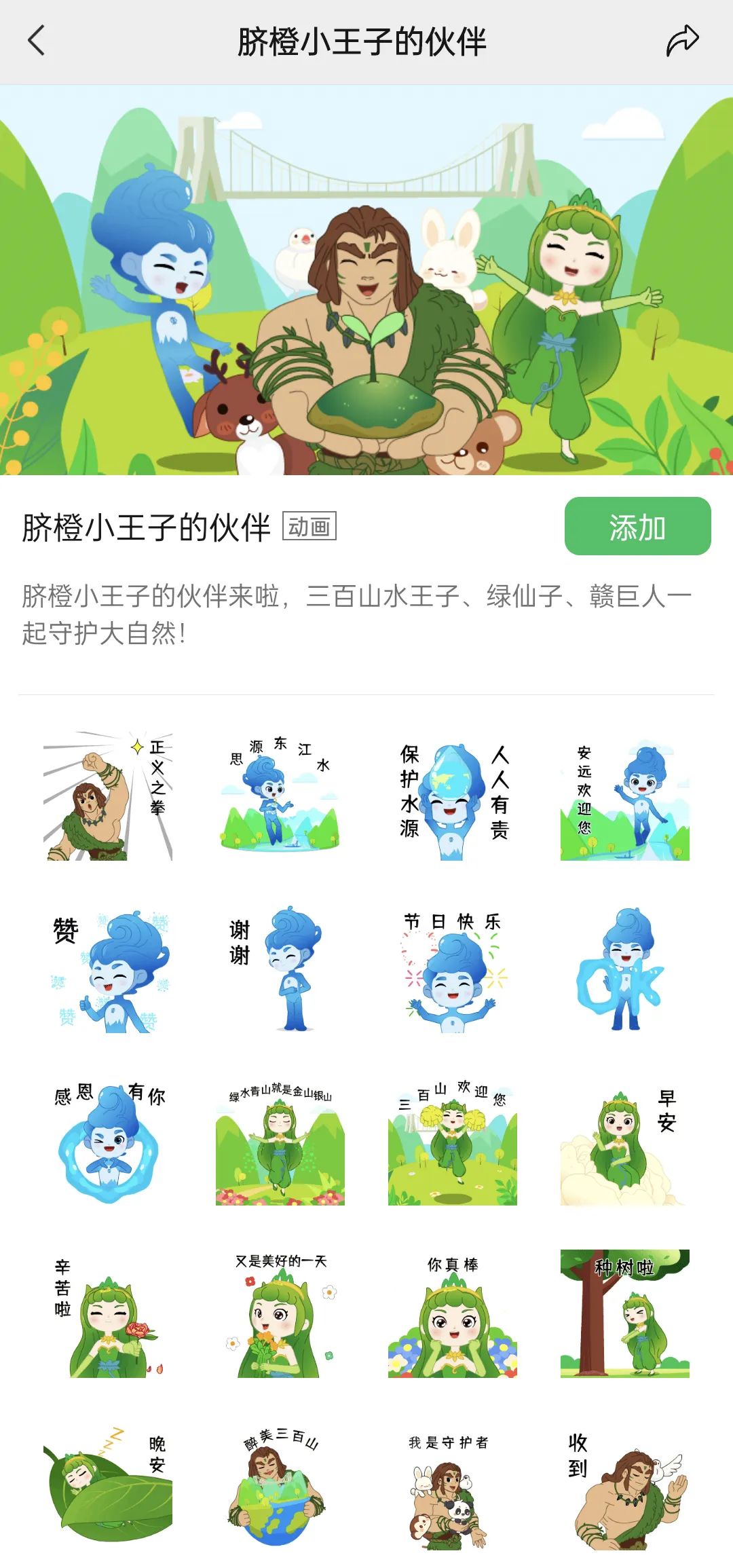Preview the 安远欢迎您 sticker
733x1568 pixels.
[x=625, y=796]
